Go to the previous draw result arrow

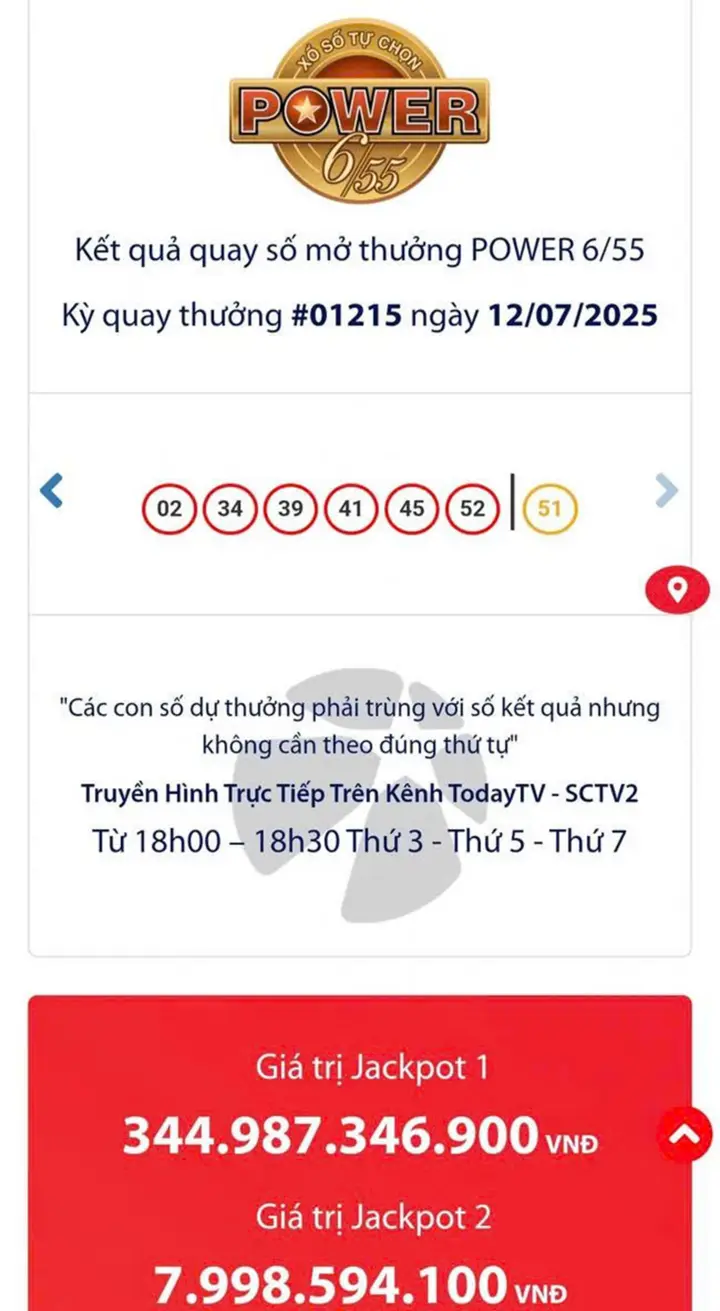pyautogui.click(x=52, y=490)
